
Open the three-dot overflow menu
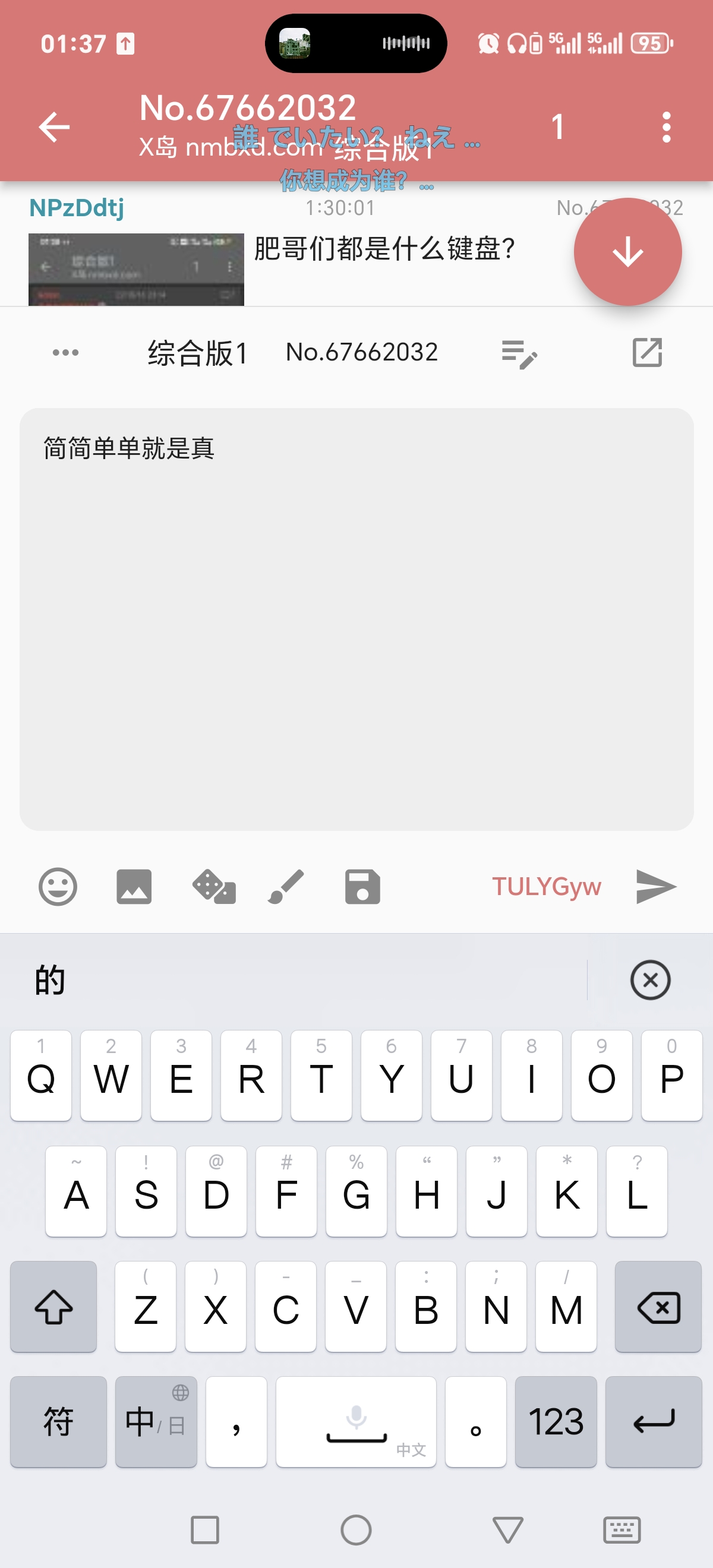pos(666,127)
